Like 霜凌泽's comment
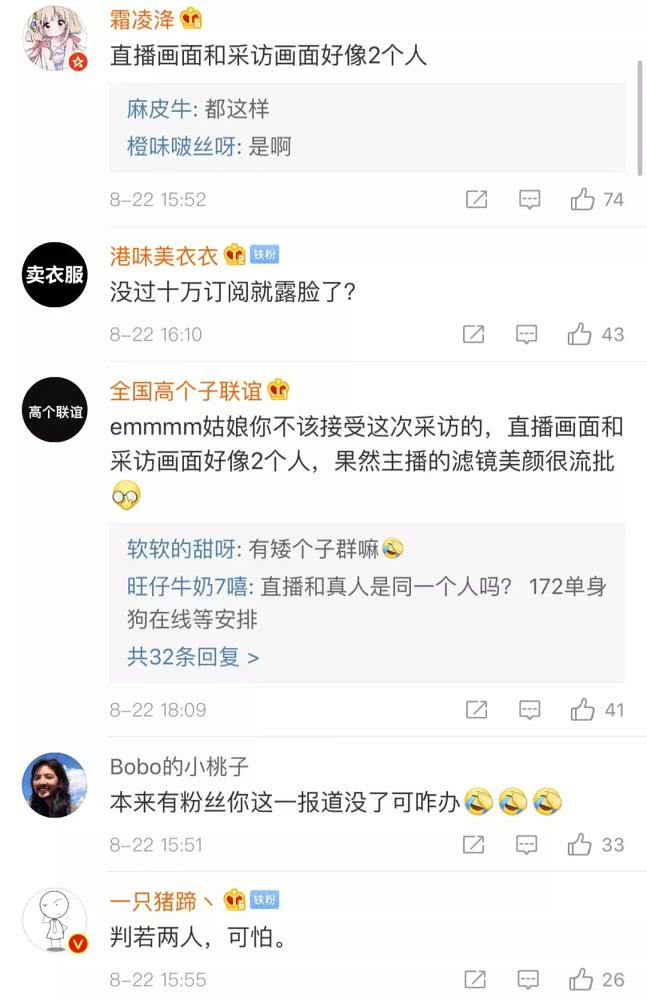 coord(583,199)
